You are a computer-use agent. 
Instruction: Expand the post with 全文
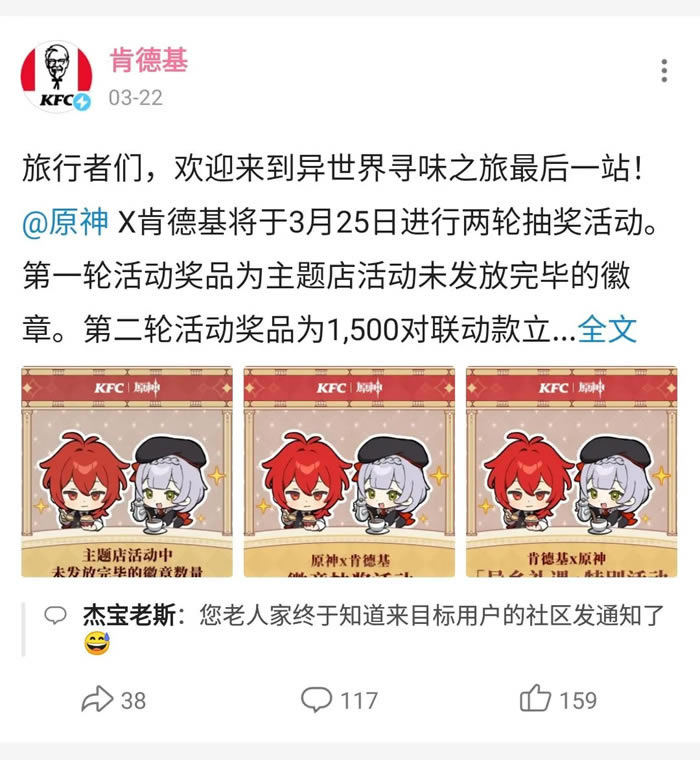[x=607, y=329]
